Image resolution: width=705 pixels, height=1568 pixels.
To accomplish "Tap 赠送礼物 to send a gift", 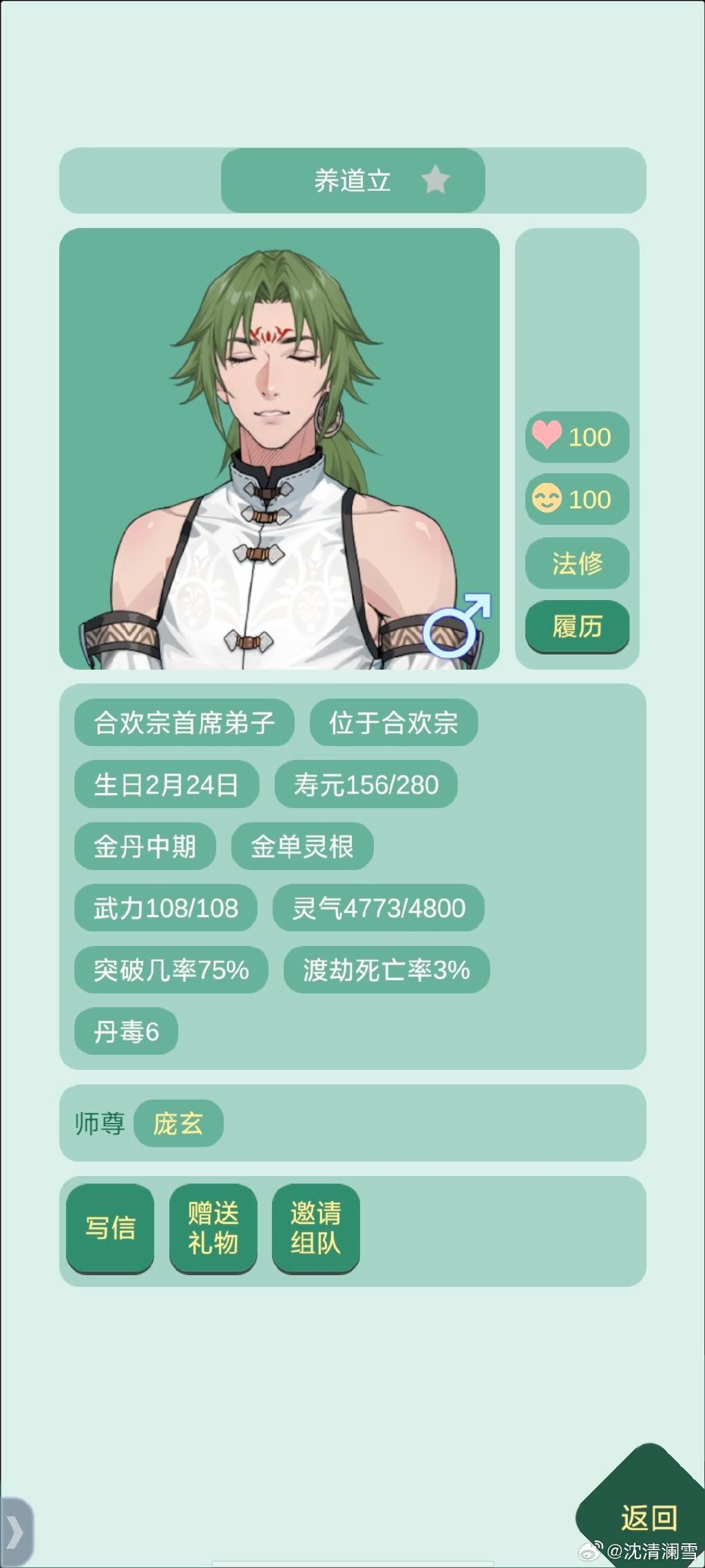I will (213, 1228).
